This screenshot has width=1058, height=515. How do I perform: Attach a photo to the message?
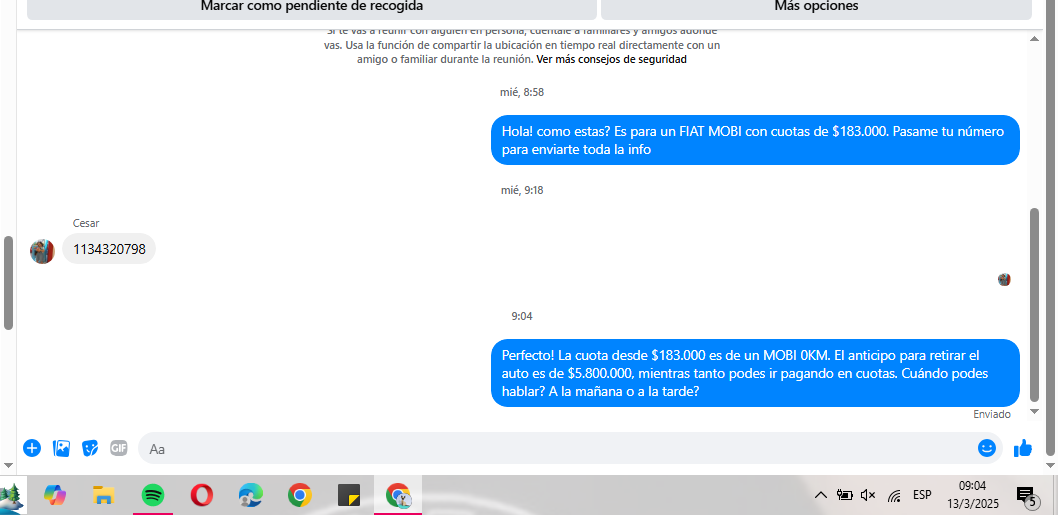pyautogui.click(x=61, y=448)
